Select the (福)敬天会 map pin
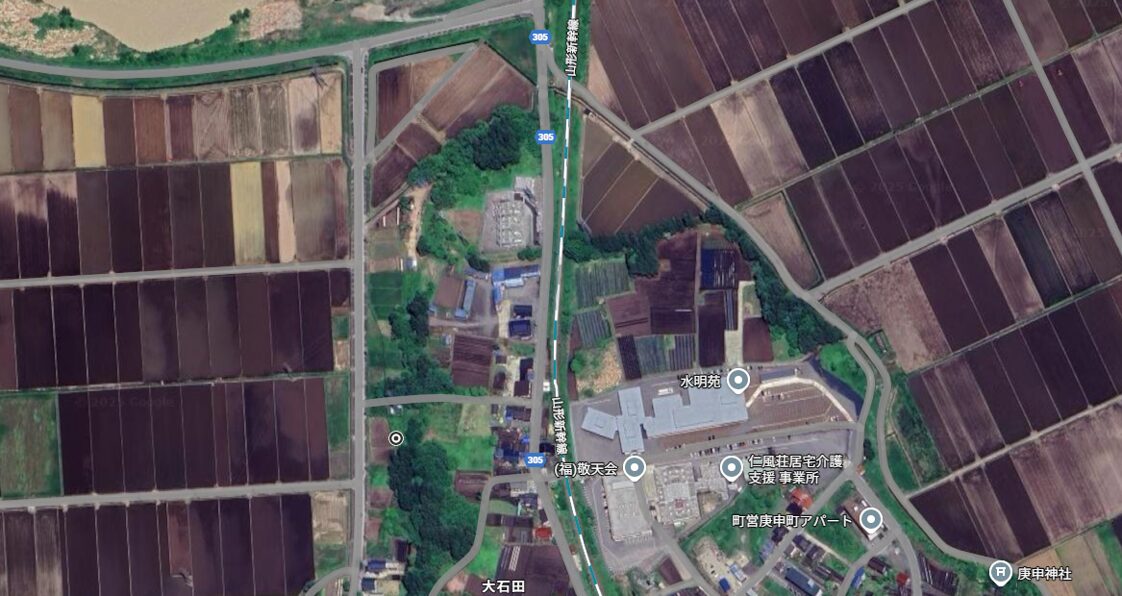The height and width of the screenshot is (596, 1122). click(634, 467)
